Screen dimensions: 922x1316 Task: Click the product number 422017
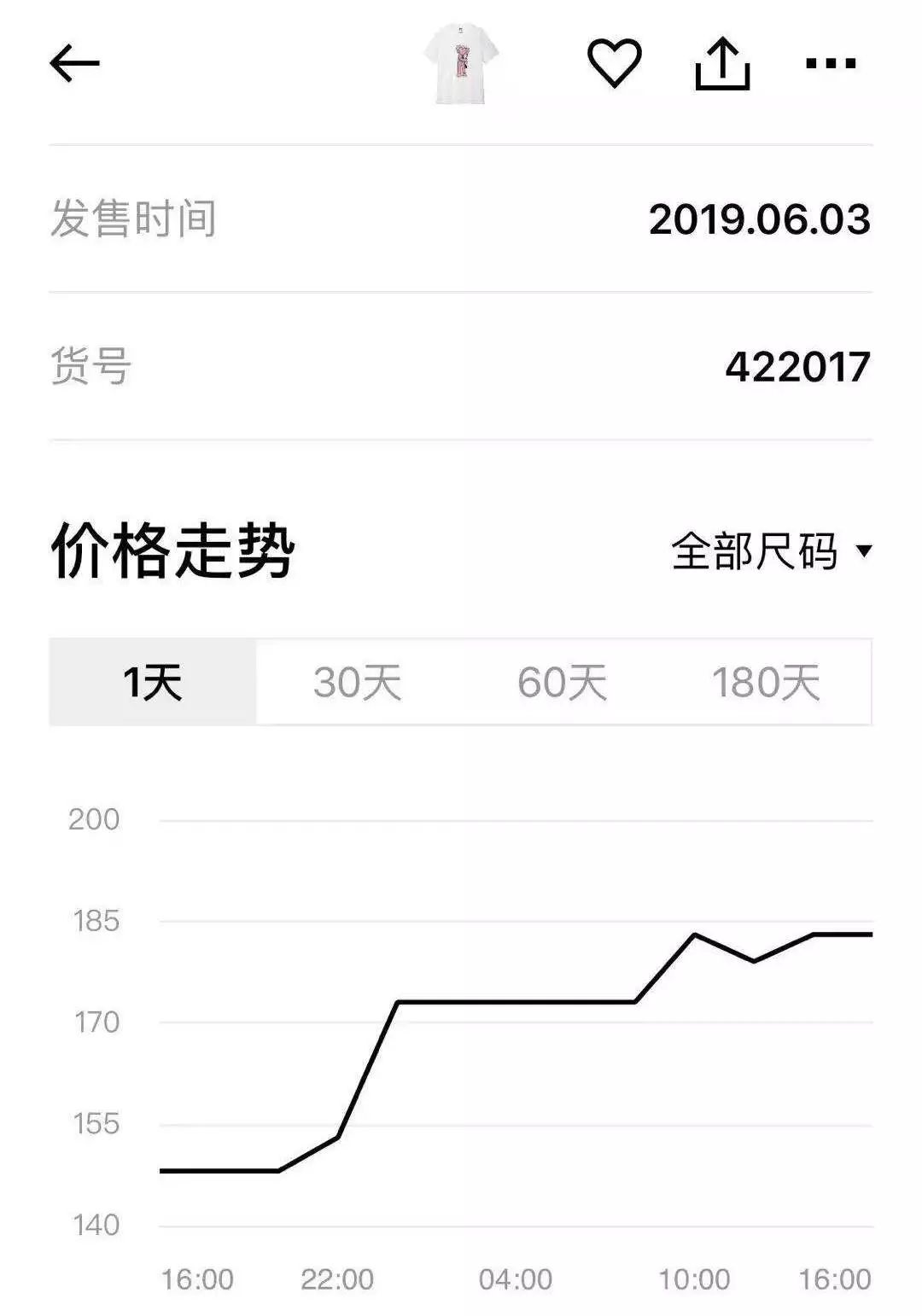[x=797, y=366]
